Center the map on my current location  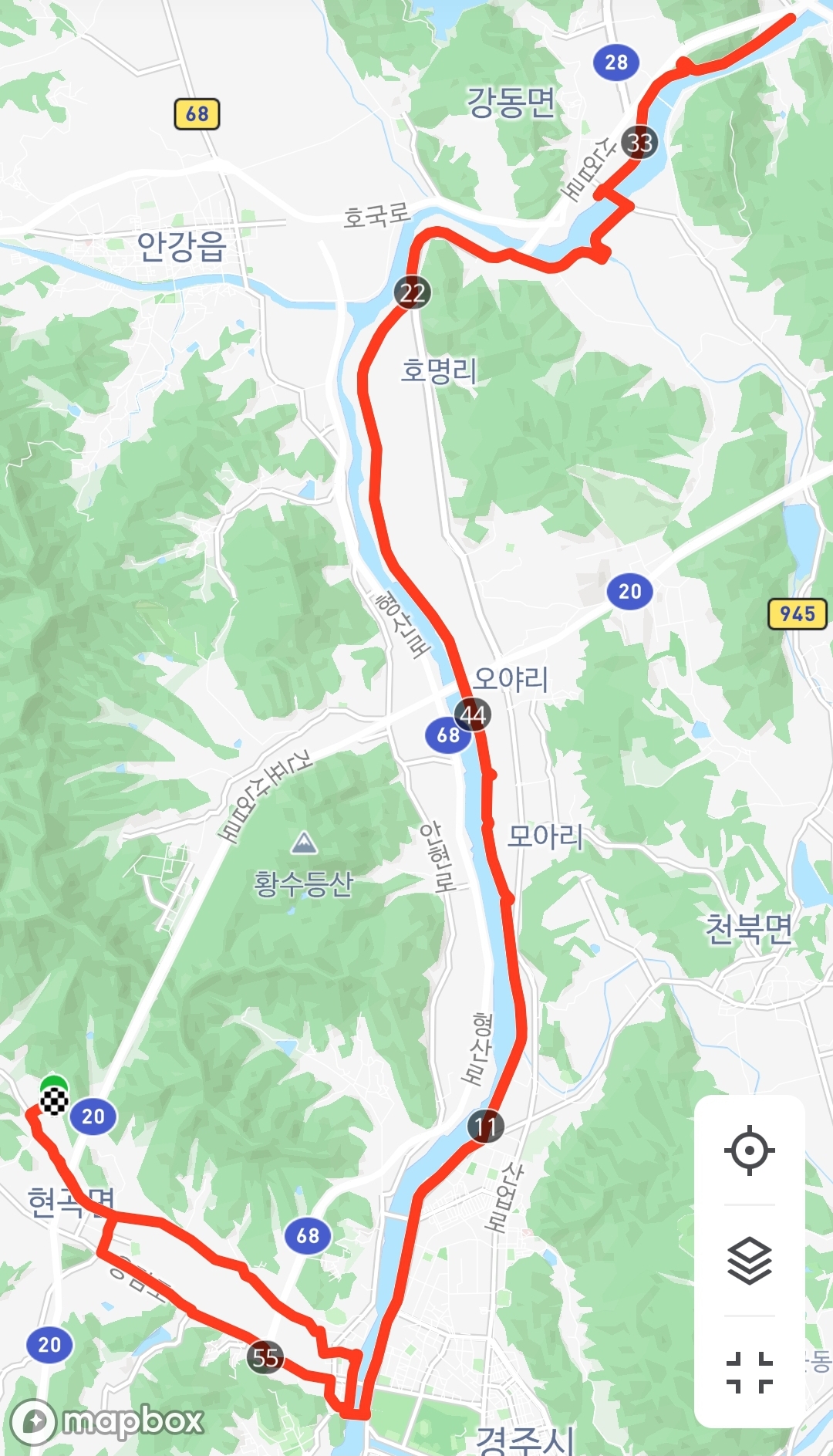click(x=749, y=1150)
